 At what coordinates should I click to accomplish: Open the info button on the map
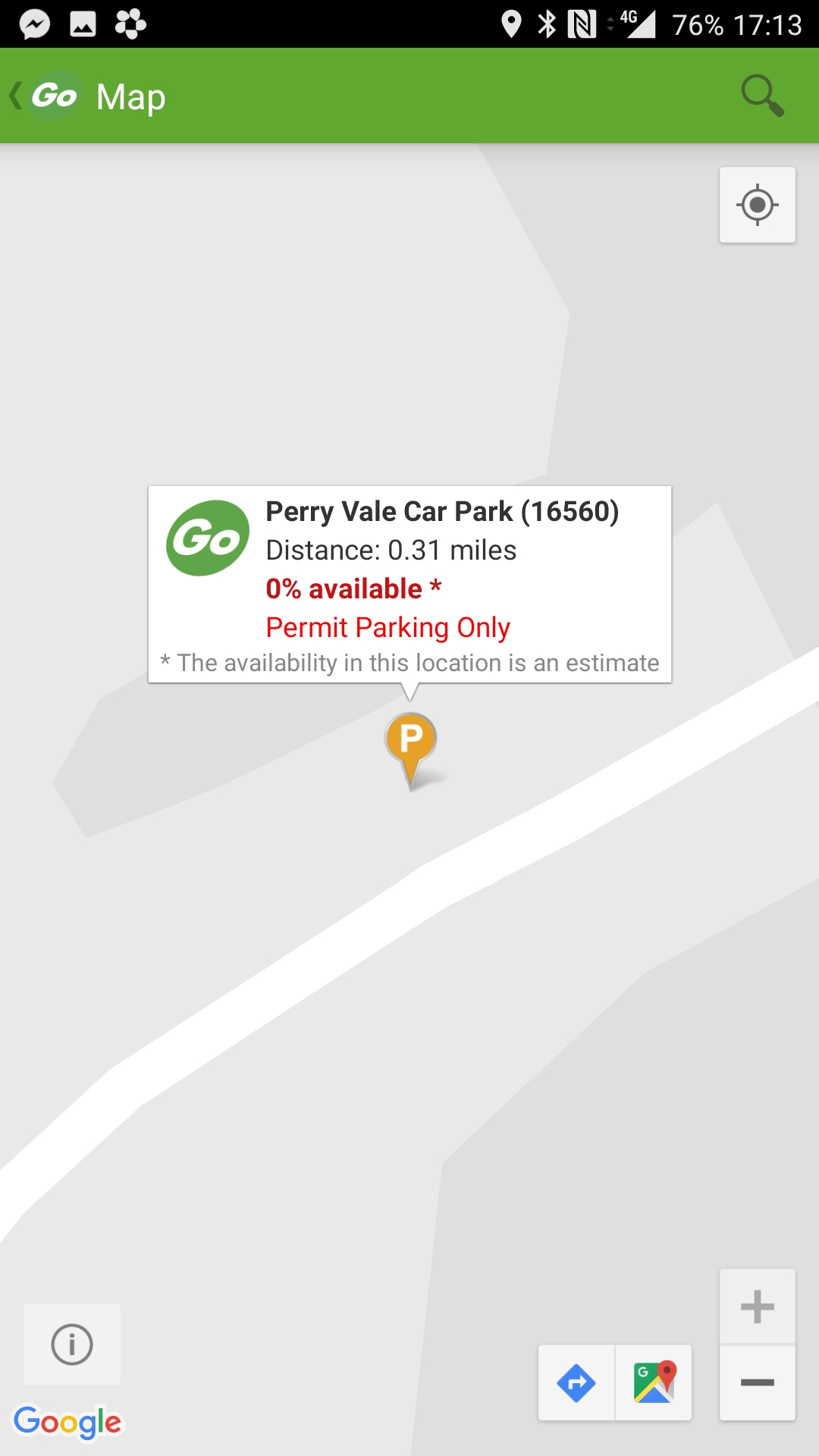[x=72, y=1345]
